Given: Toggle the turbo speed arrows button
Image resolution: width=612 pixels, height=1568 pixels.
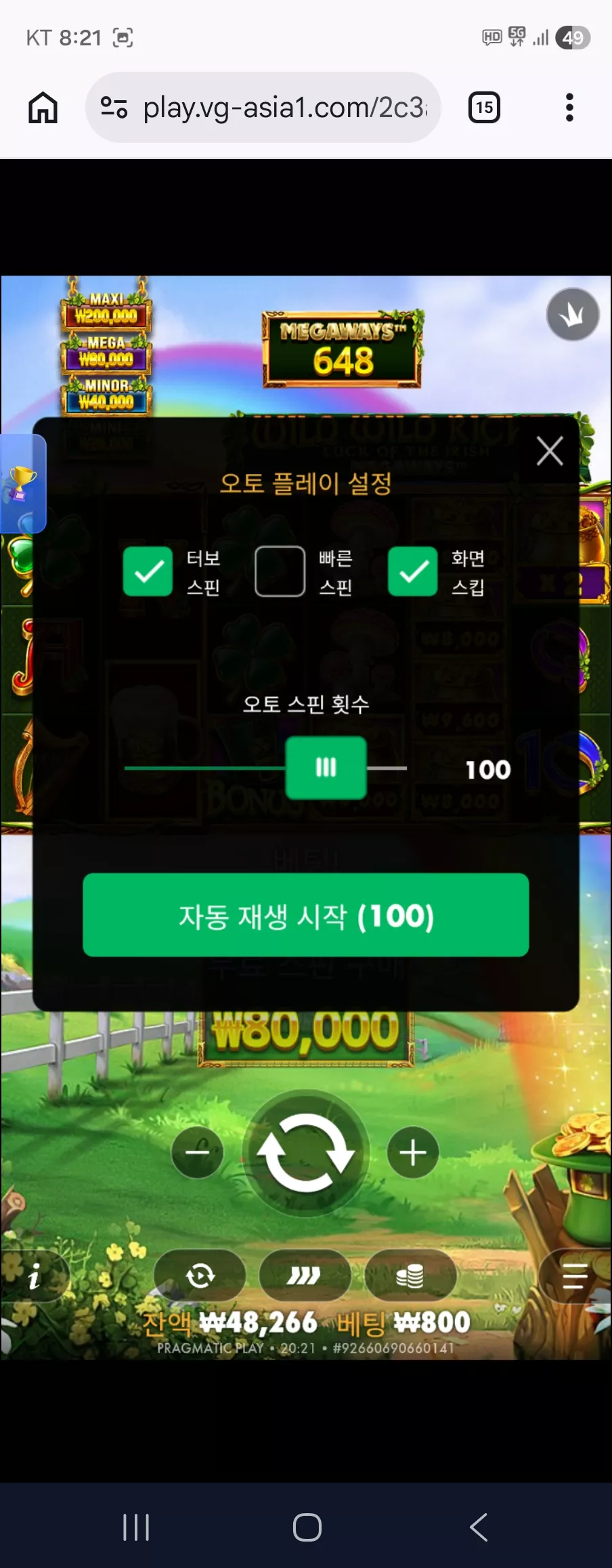Looking at the screenshot, I should pyautogui.click(x=305, y=1276).
